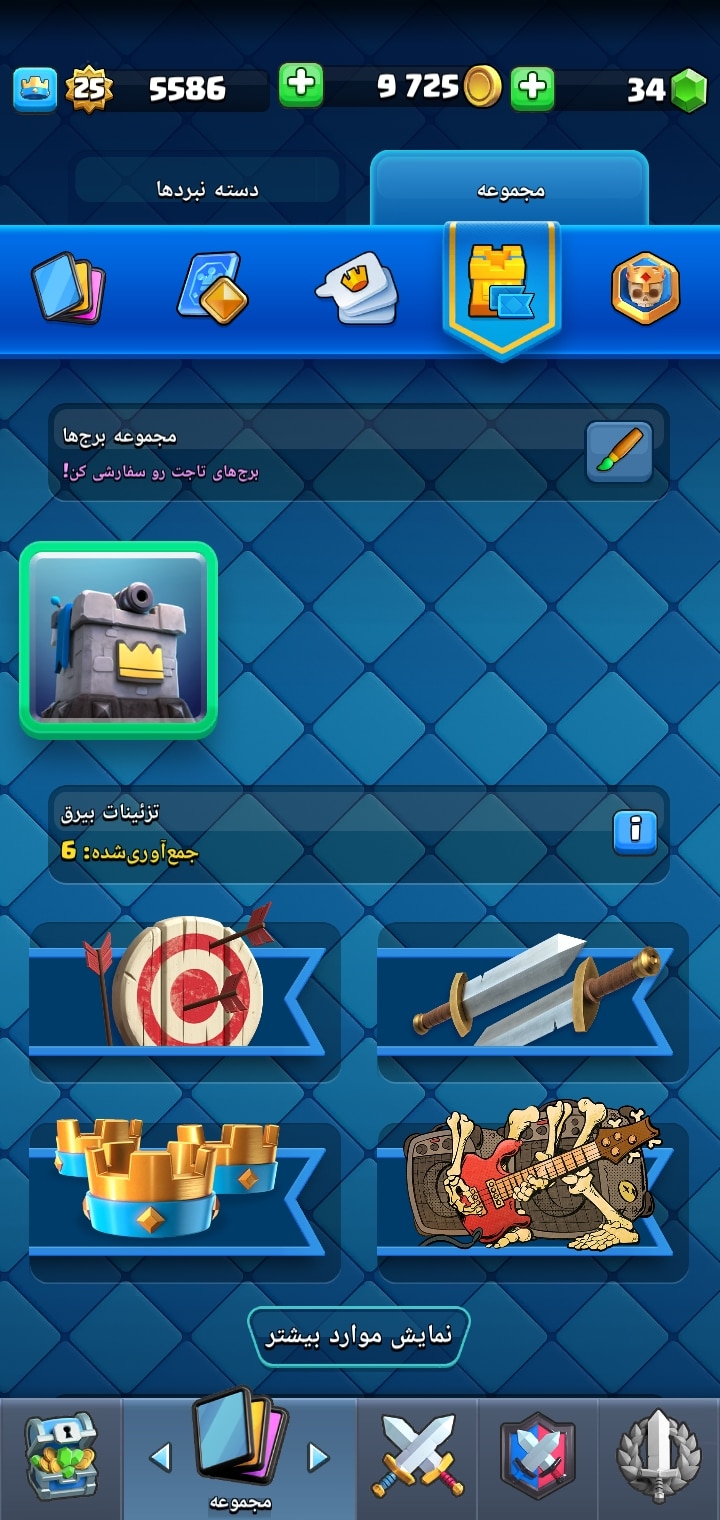720x1520 pixels.
Task: Open the clan shield tab
Action: point(537,1455)
